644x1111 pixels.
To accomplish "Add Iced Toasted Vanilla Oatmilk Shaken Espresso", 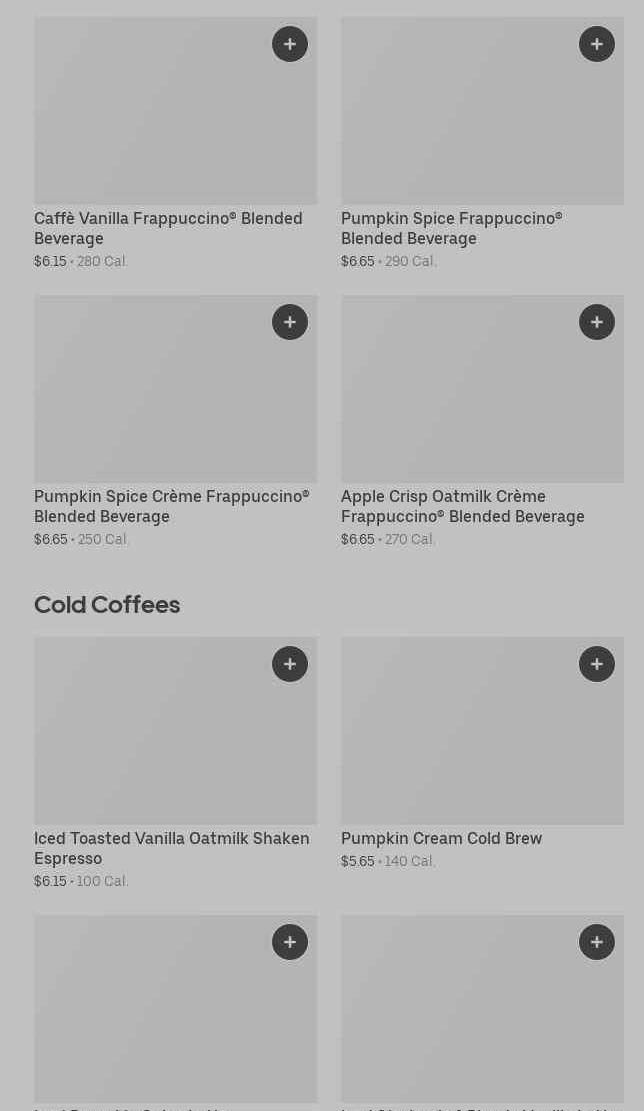I will [290, 664].
